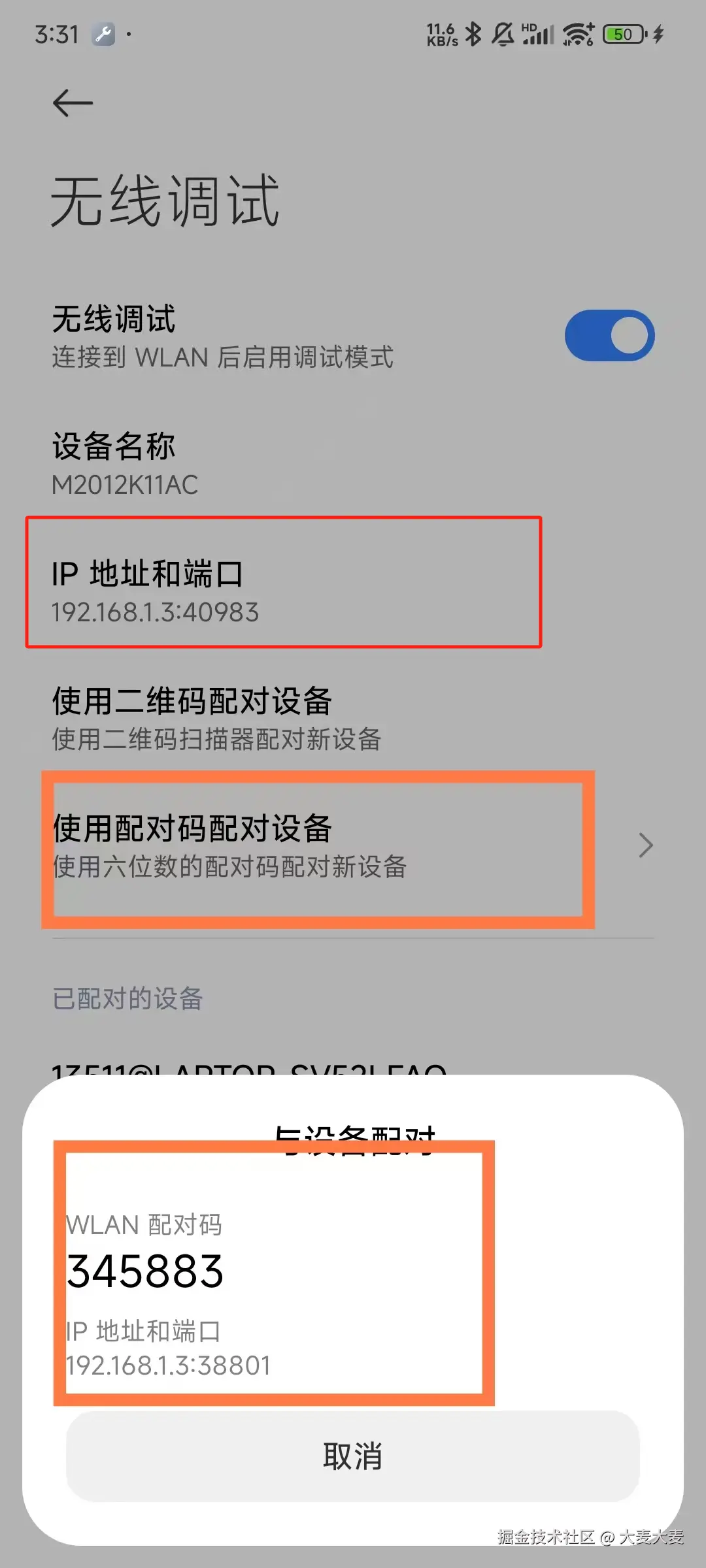This screenshot has height=1568, width=706.
Task: Toggle the 无线调试 switch off
Action: (x=609, y=336)
